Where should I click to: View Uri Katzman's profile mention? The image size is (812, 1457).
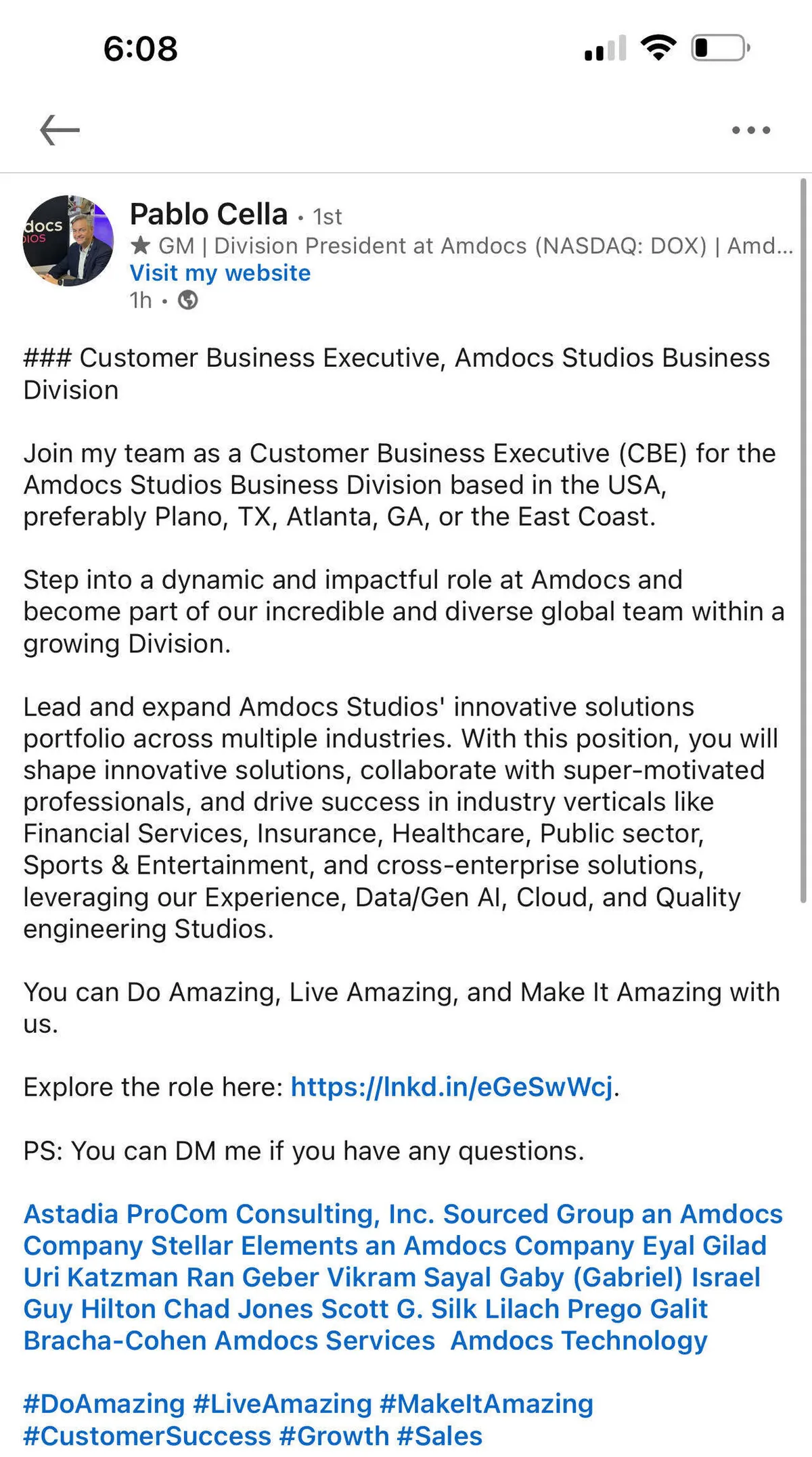[101, 1278]
